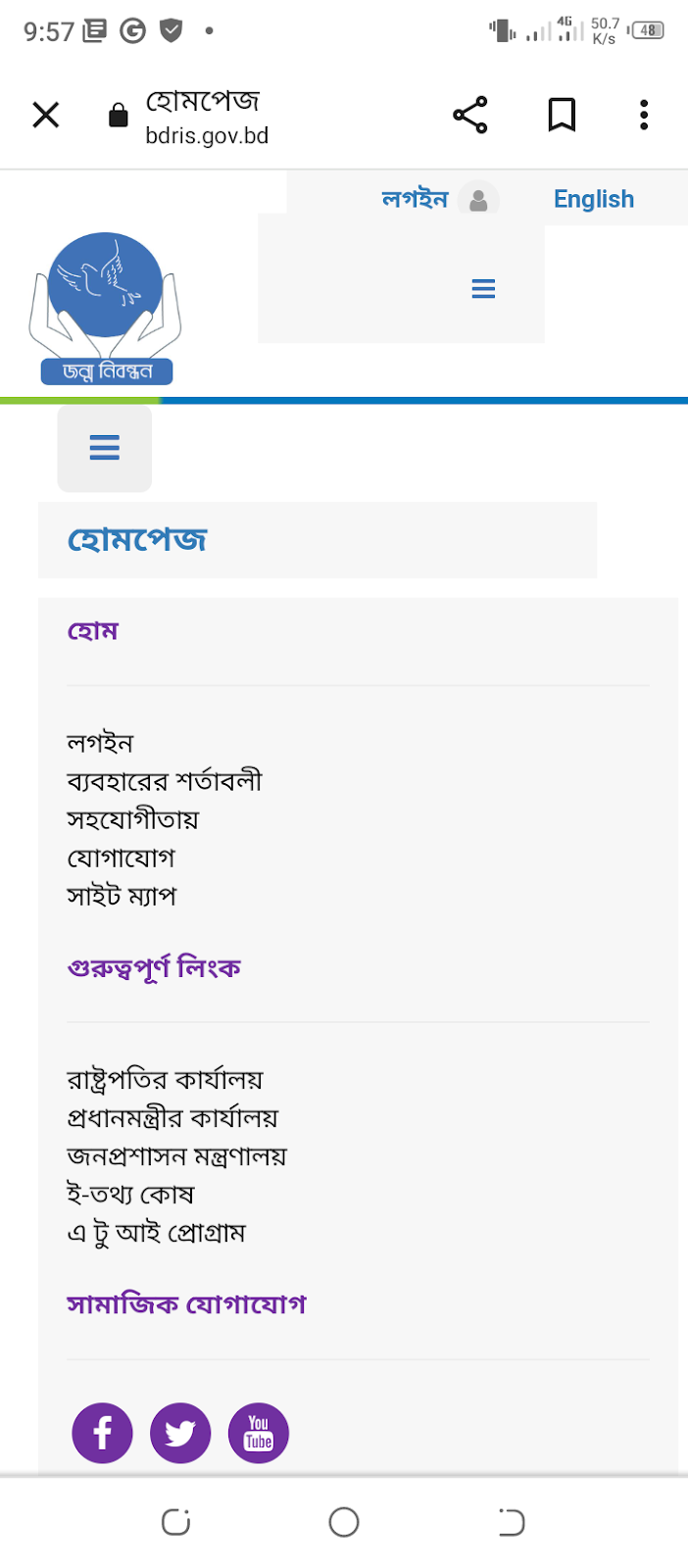This screenshot has height=1568, width=688.
Task: Open সহযোগীতায় link
Action: [x=132, y=819]
